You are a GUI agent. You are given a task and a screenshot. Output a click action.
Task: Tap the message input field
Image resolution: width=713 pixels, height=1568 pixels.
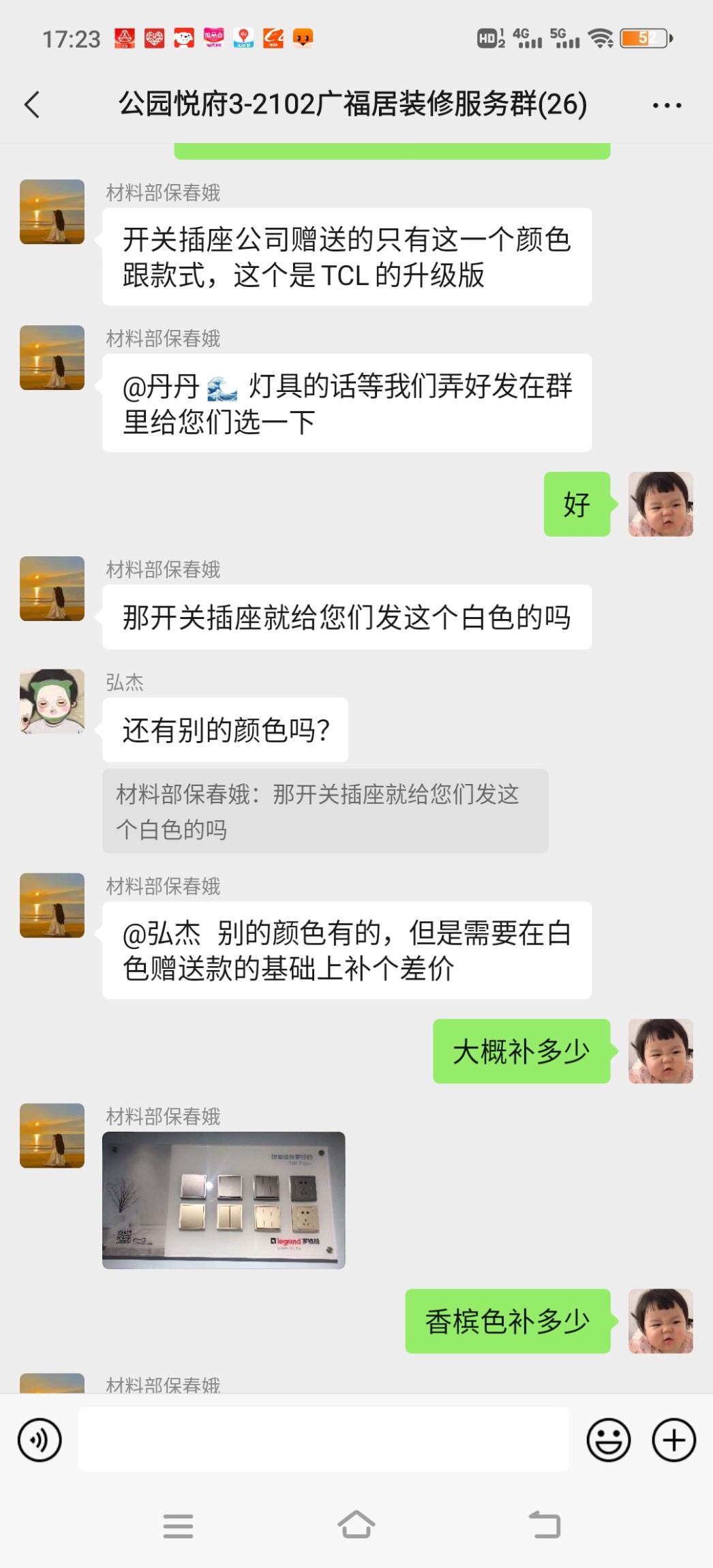coord(323,1439)
